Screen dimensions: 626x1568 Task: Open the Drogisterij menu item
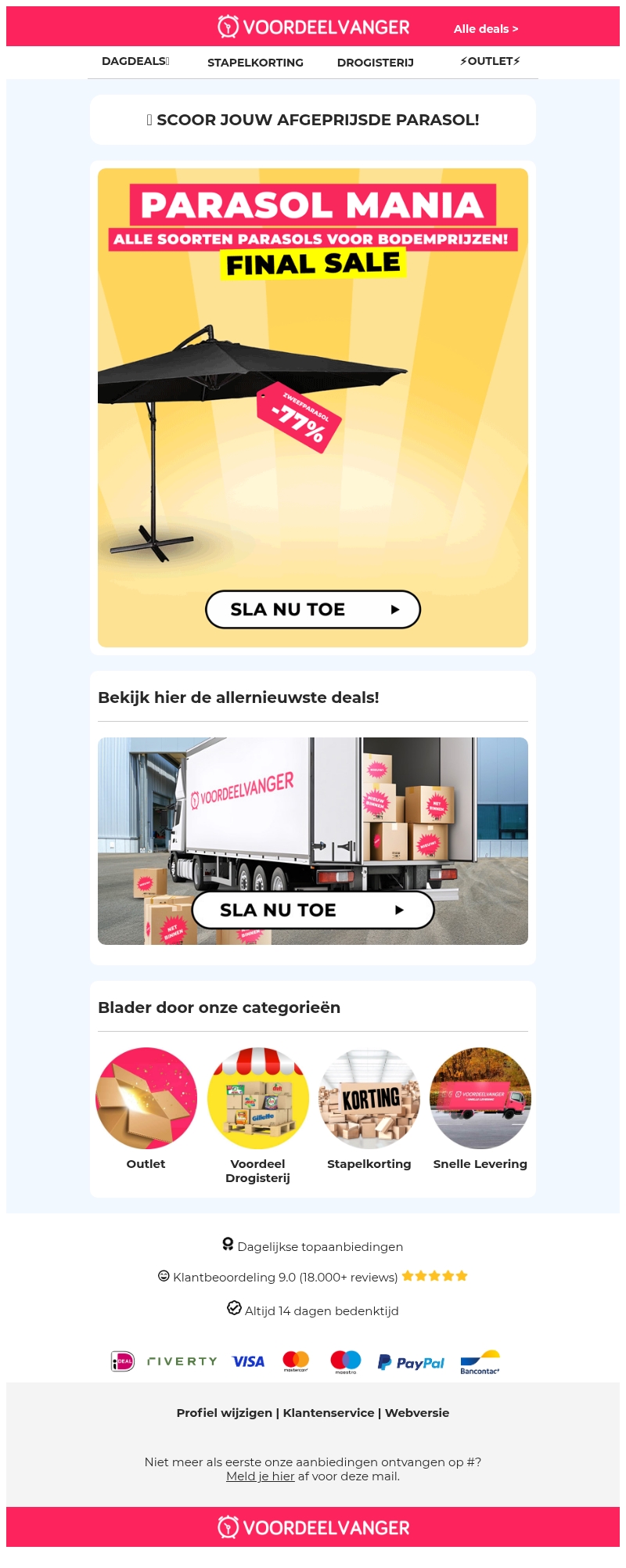point(375,63)
